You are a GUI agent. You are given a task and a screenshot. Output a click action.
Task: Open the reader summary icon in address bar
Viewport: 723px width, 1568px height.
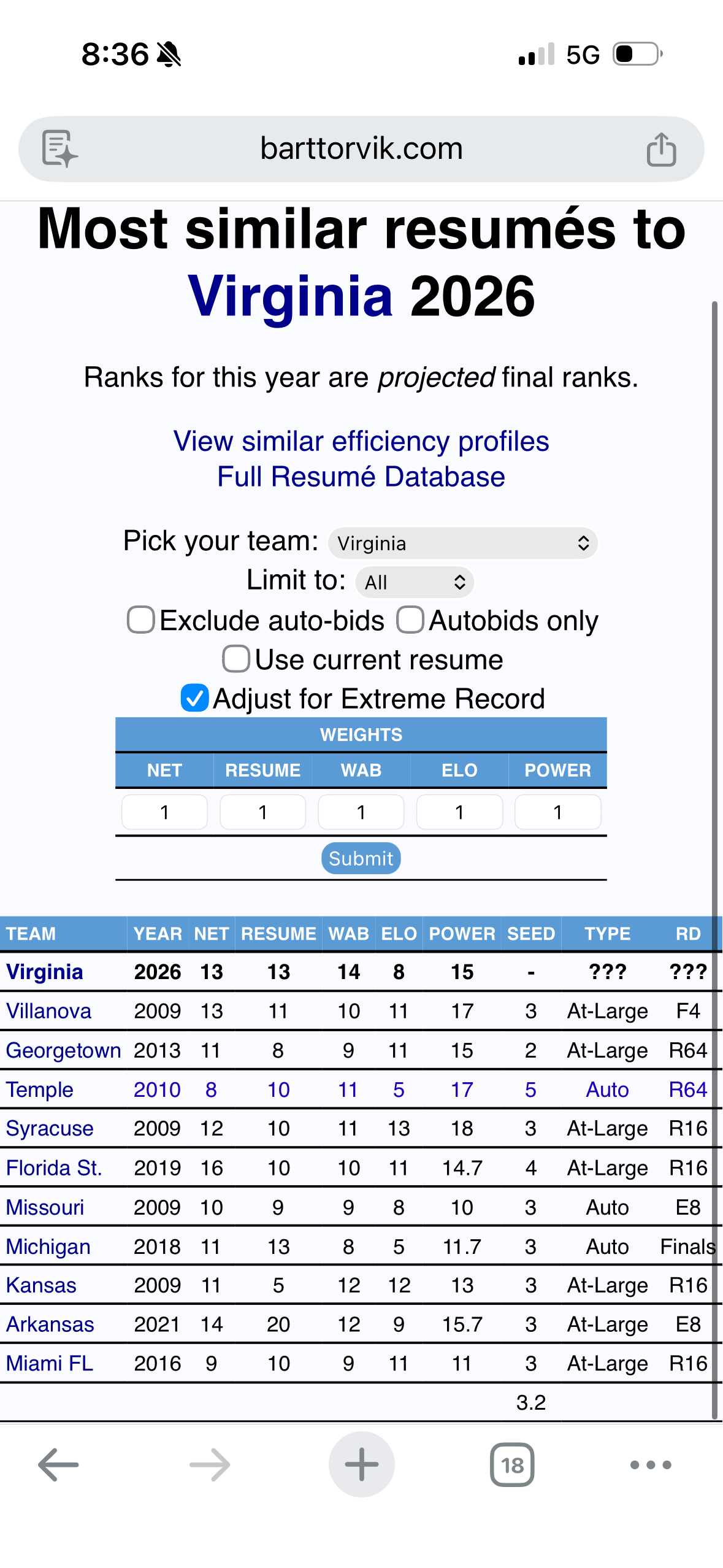[59, 148]
